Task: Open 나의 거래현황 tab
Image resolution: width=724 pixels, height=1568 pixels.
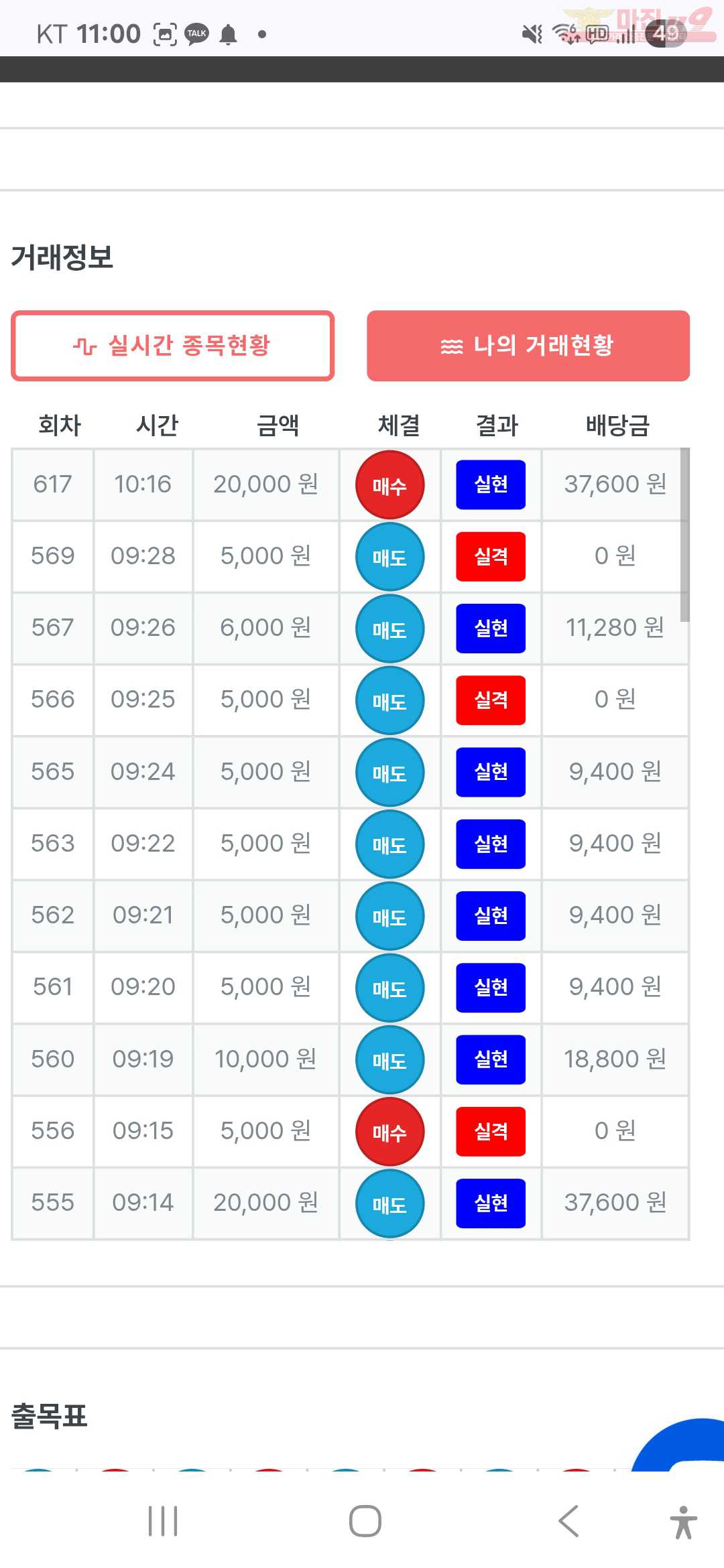Action: 528,346
